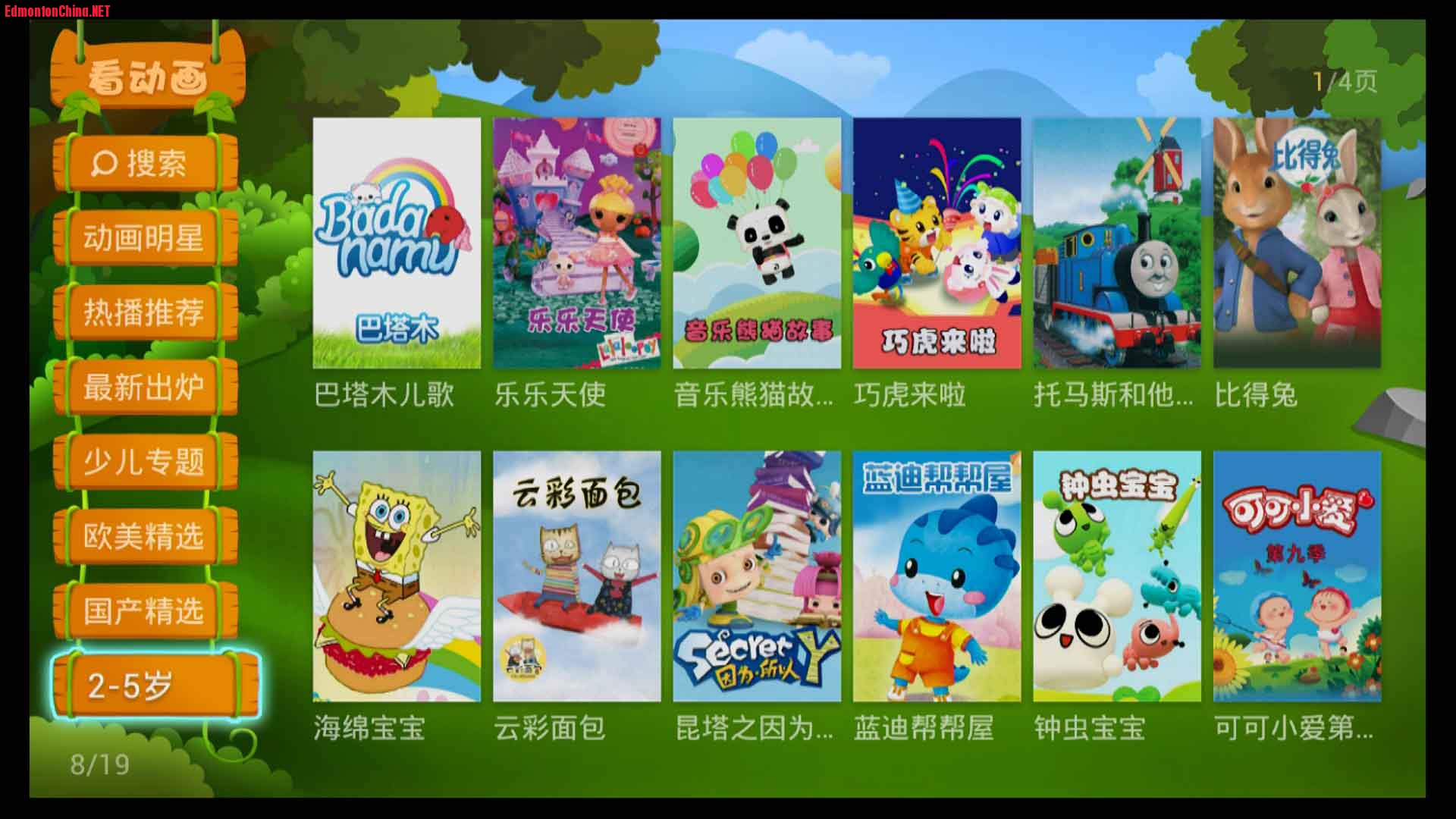Open the 巴塔木儿歌 cartoon
The width and height of the screenshot is (1456, 819).
[x=397, y=243]
